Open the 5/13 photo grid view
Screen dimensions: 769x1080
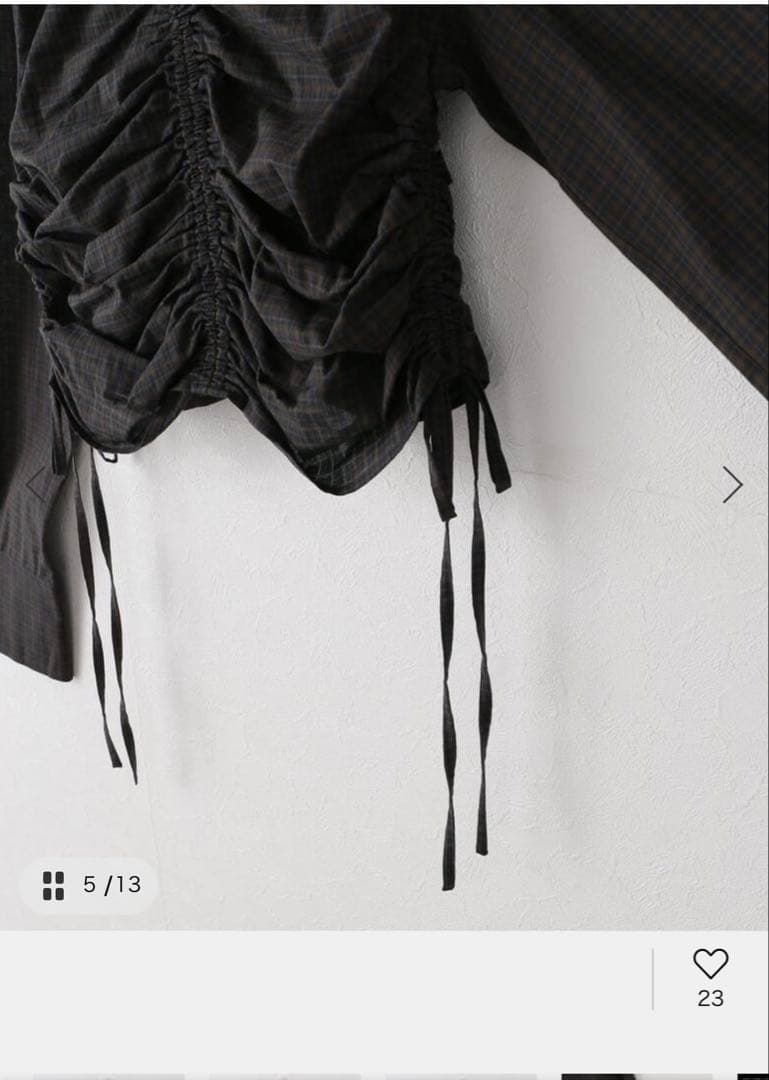(x=90, y=885)
